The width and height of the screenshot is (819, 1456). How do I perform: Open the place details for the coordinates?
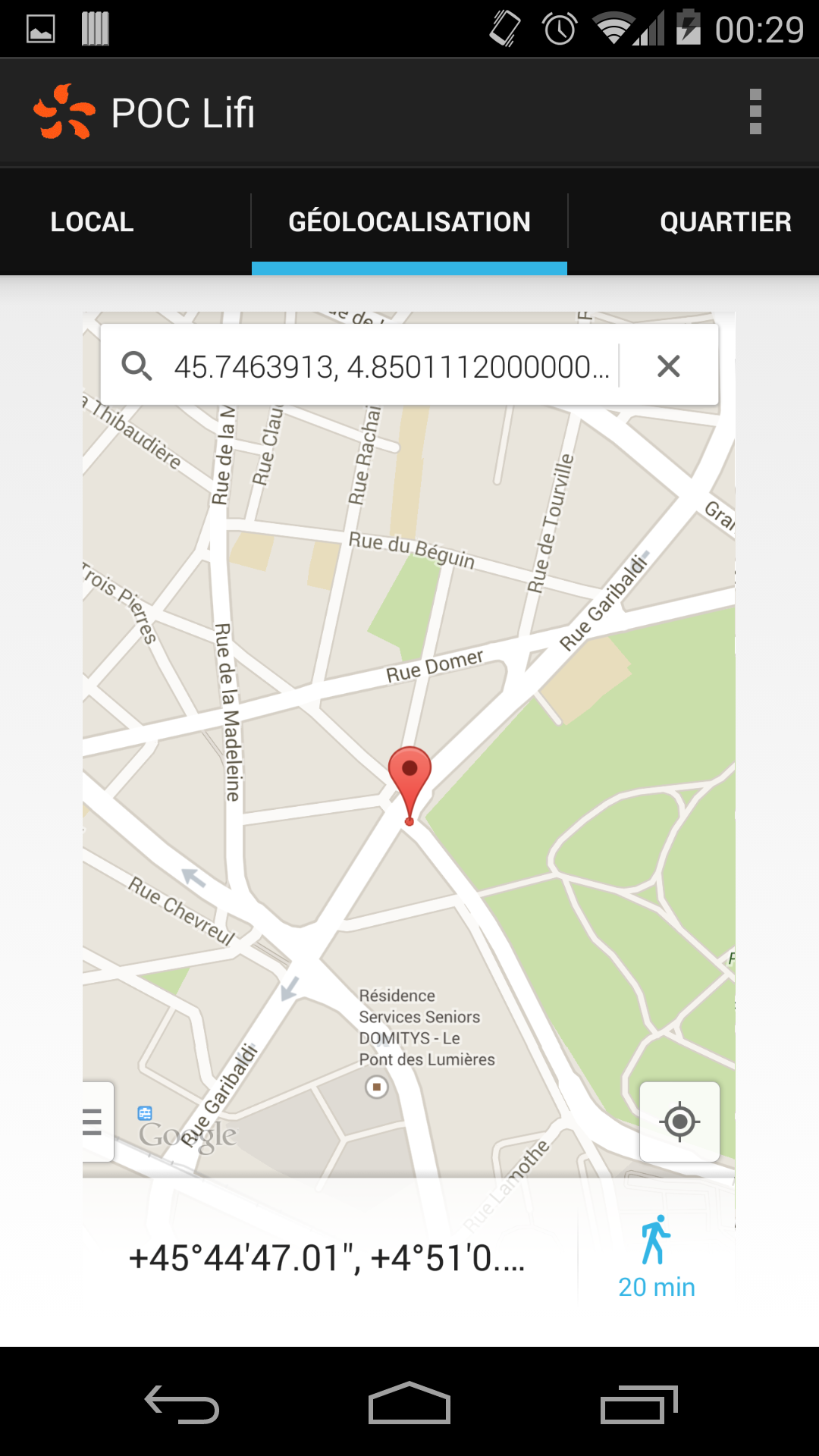tap(328, 1258)
